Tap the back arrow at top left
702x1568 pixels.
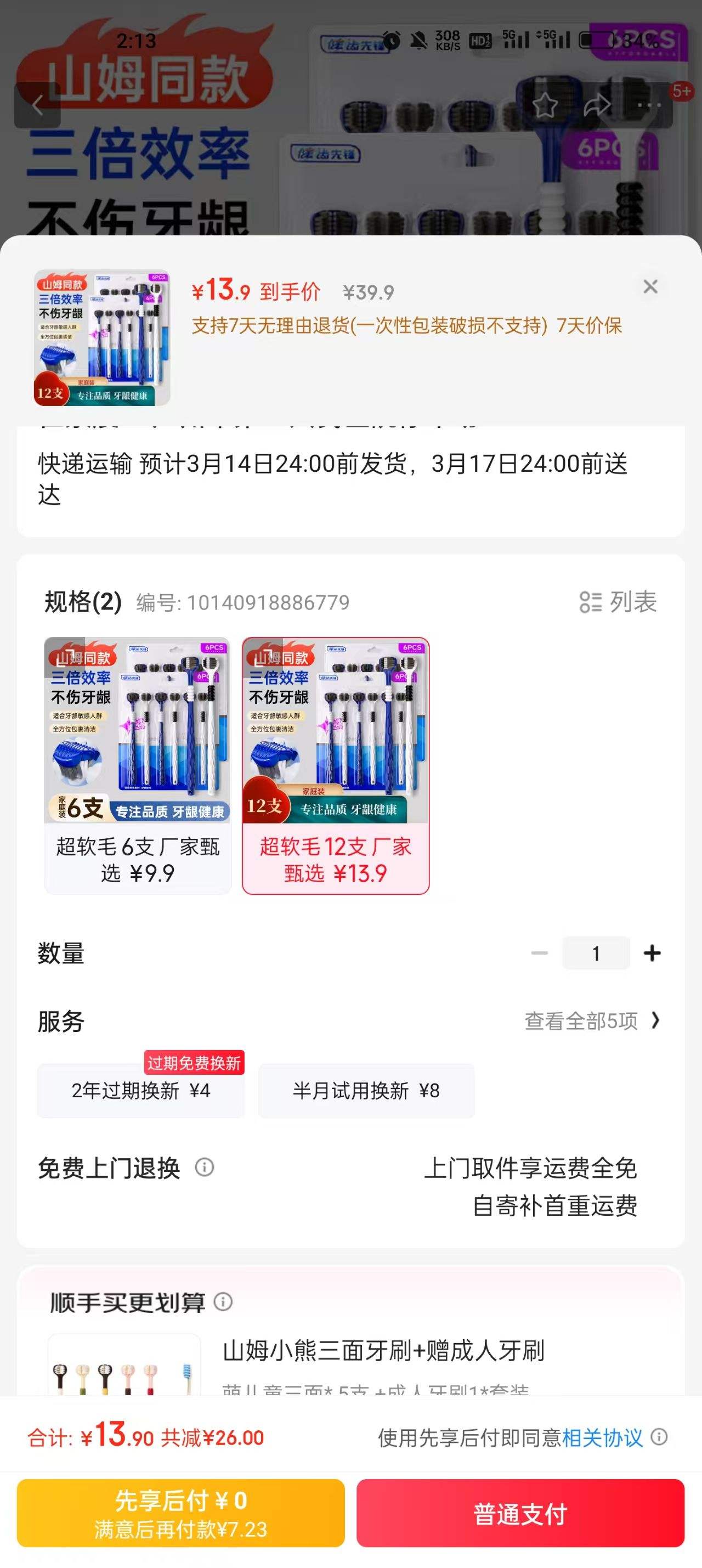click(x=37, y=106)
